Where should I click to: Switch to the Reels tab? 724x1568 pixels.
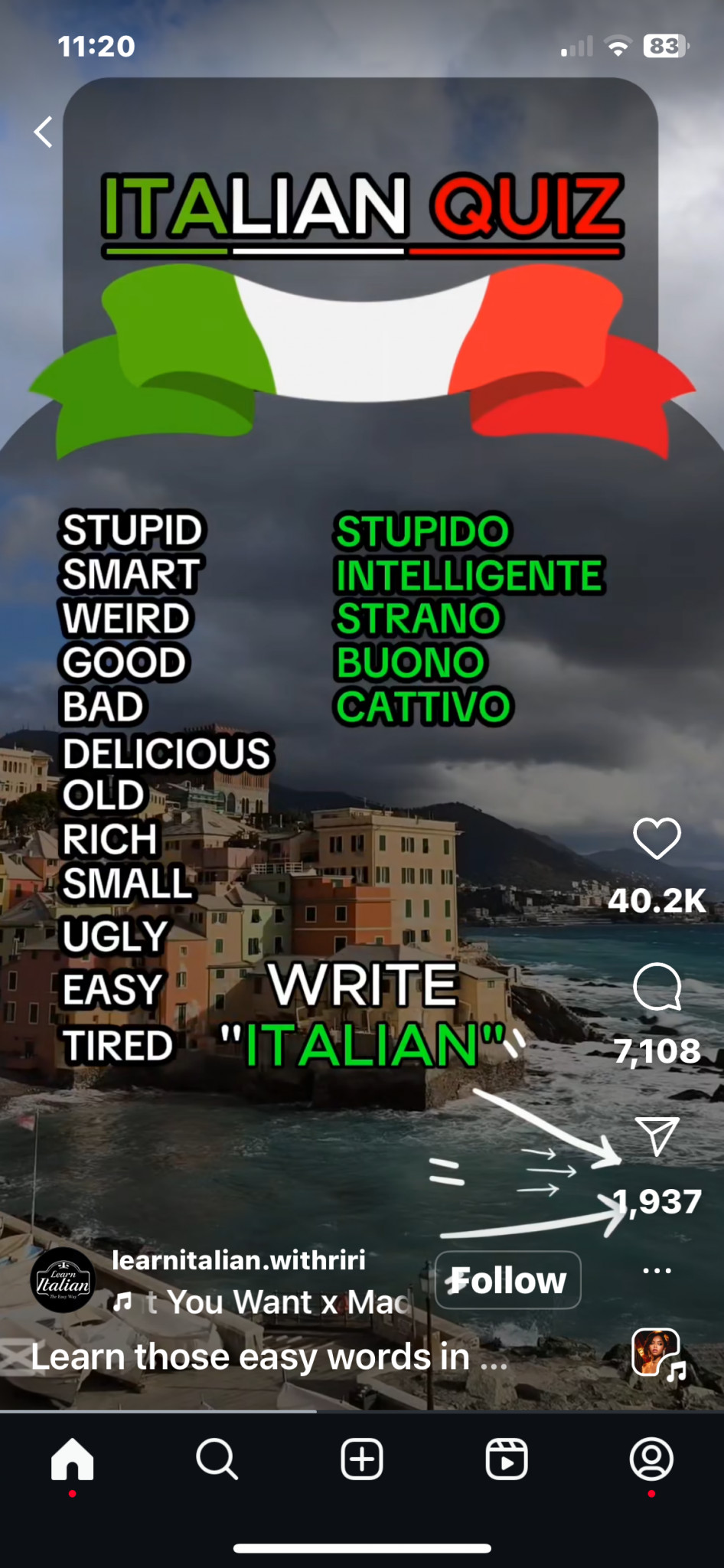point(507,1459)
